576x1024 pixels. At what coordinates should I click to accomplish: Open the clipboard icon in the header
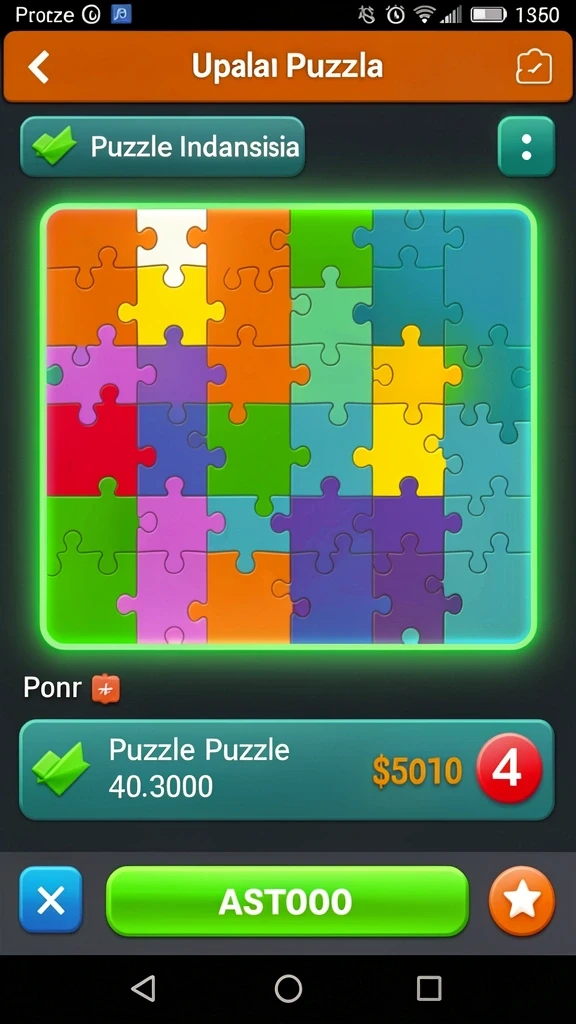click(x=534, y=67)
